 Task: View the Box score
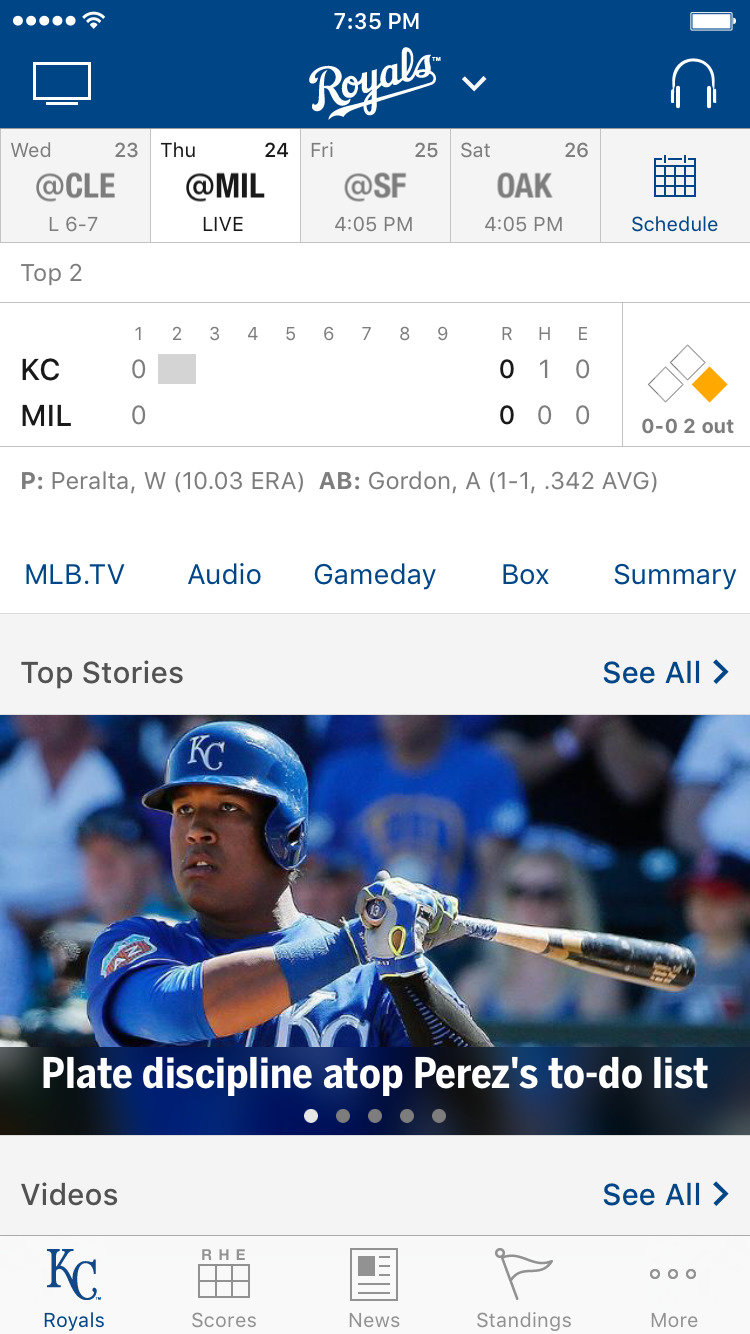[525, 574]
